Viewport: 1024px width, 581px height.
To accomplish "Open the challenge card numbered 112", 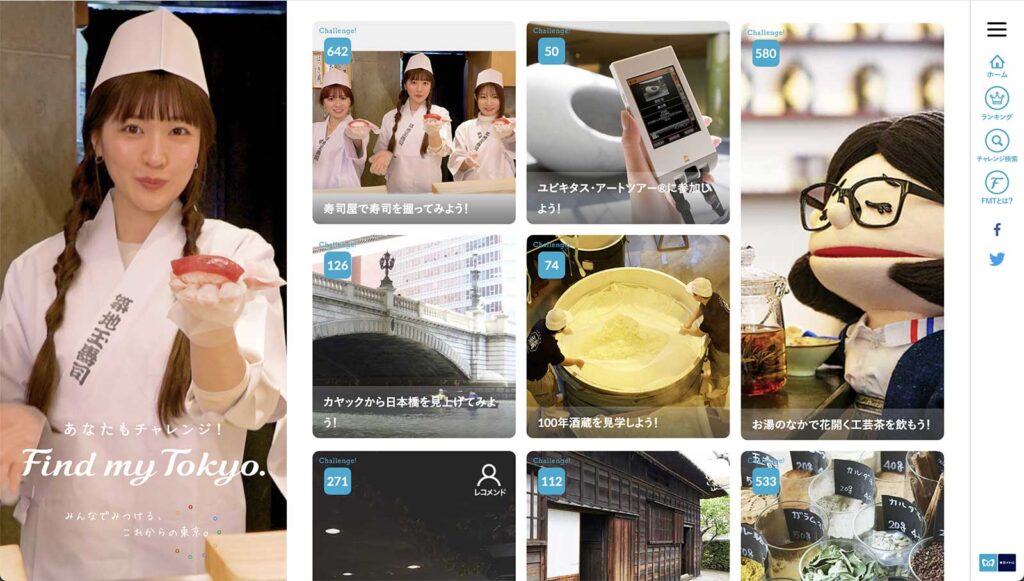I will [x=628, y=515].
